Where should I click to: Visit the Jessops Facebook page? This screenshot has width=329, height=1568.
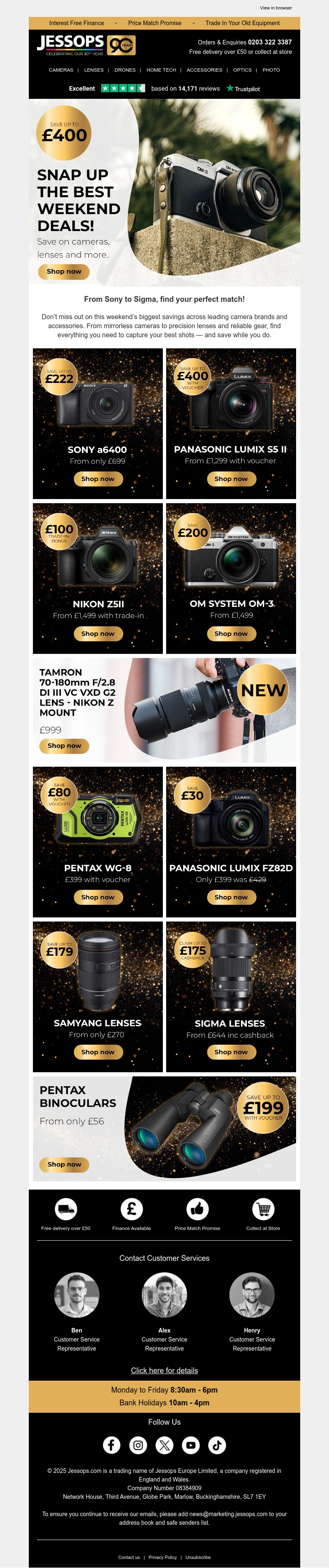pyautogui.click(x=111, y=1444)
